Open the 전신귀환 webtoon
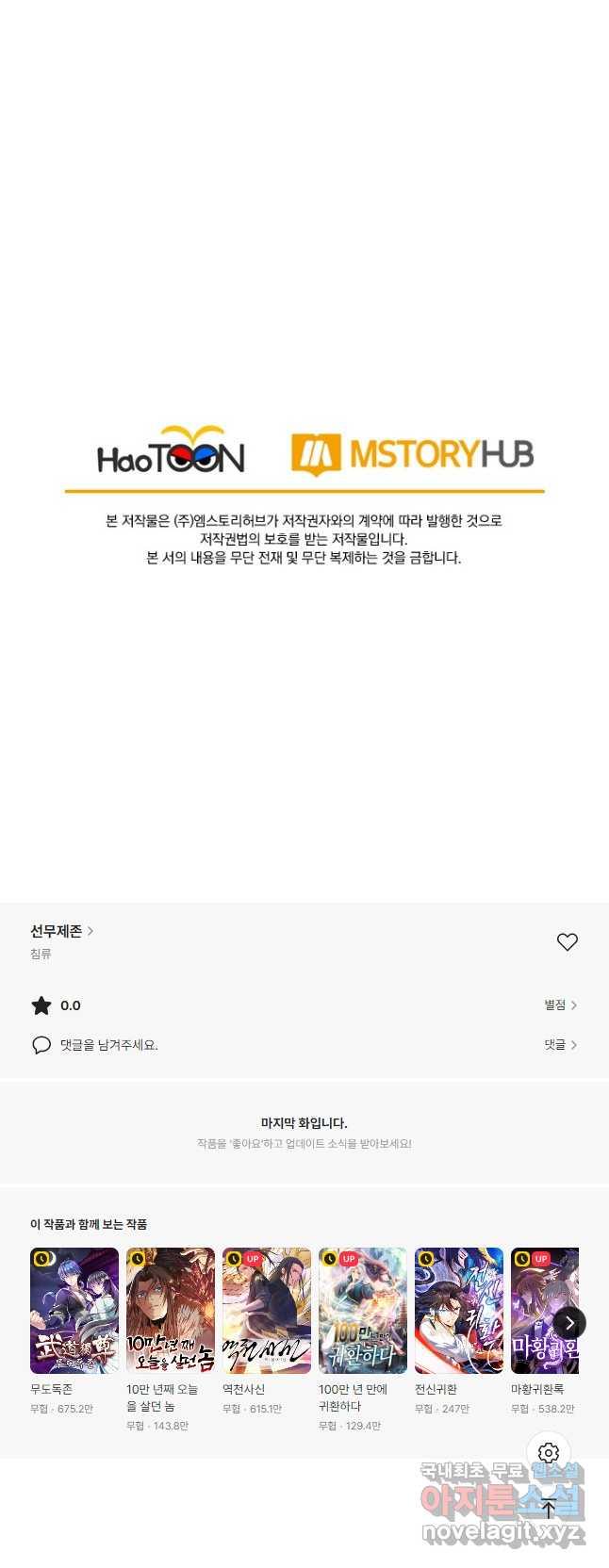 pyautogui.click(x=459, y=1311)
